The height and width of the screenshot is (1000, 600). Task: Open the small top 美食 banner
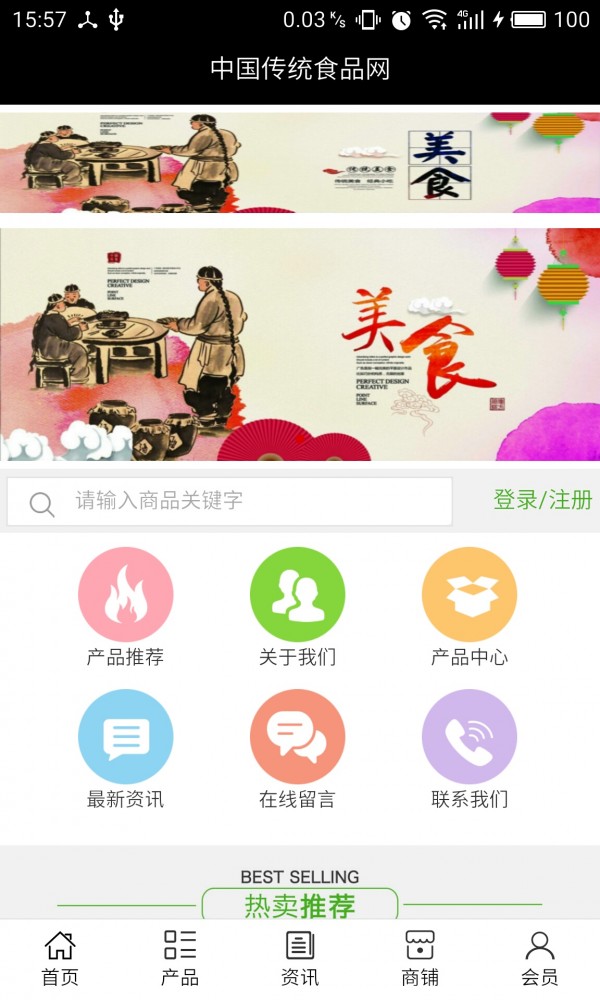(300, 162)
